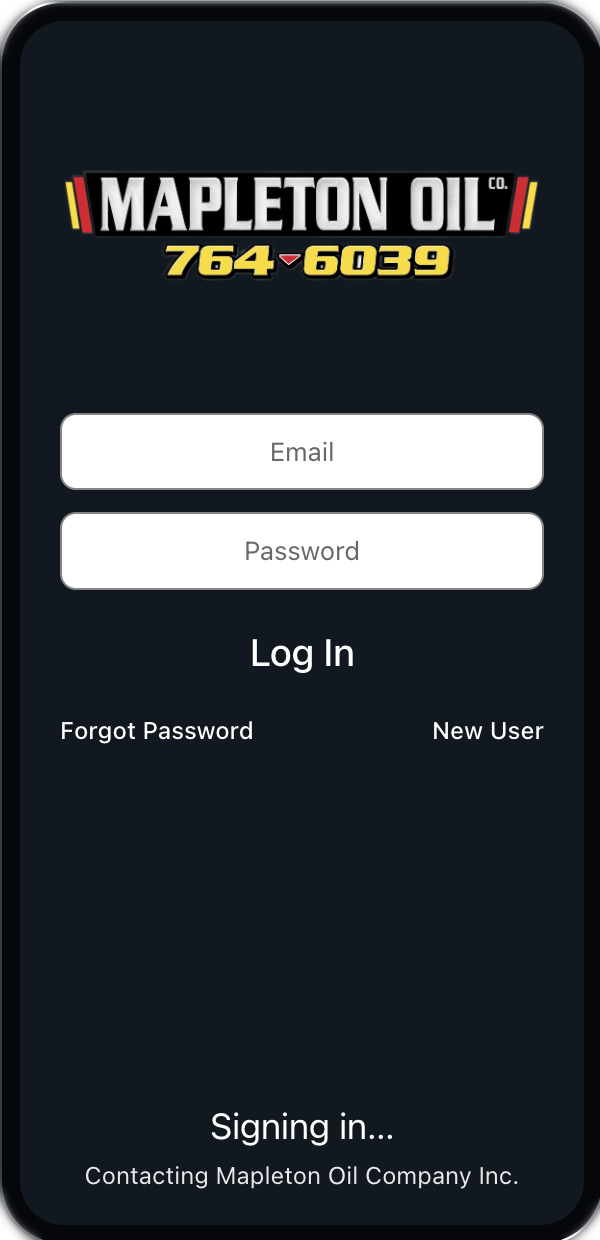Viewport: 600px width, 1240px height.
Task: Register as a New User
Action: pos(488,731)
